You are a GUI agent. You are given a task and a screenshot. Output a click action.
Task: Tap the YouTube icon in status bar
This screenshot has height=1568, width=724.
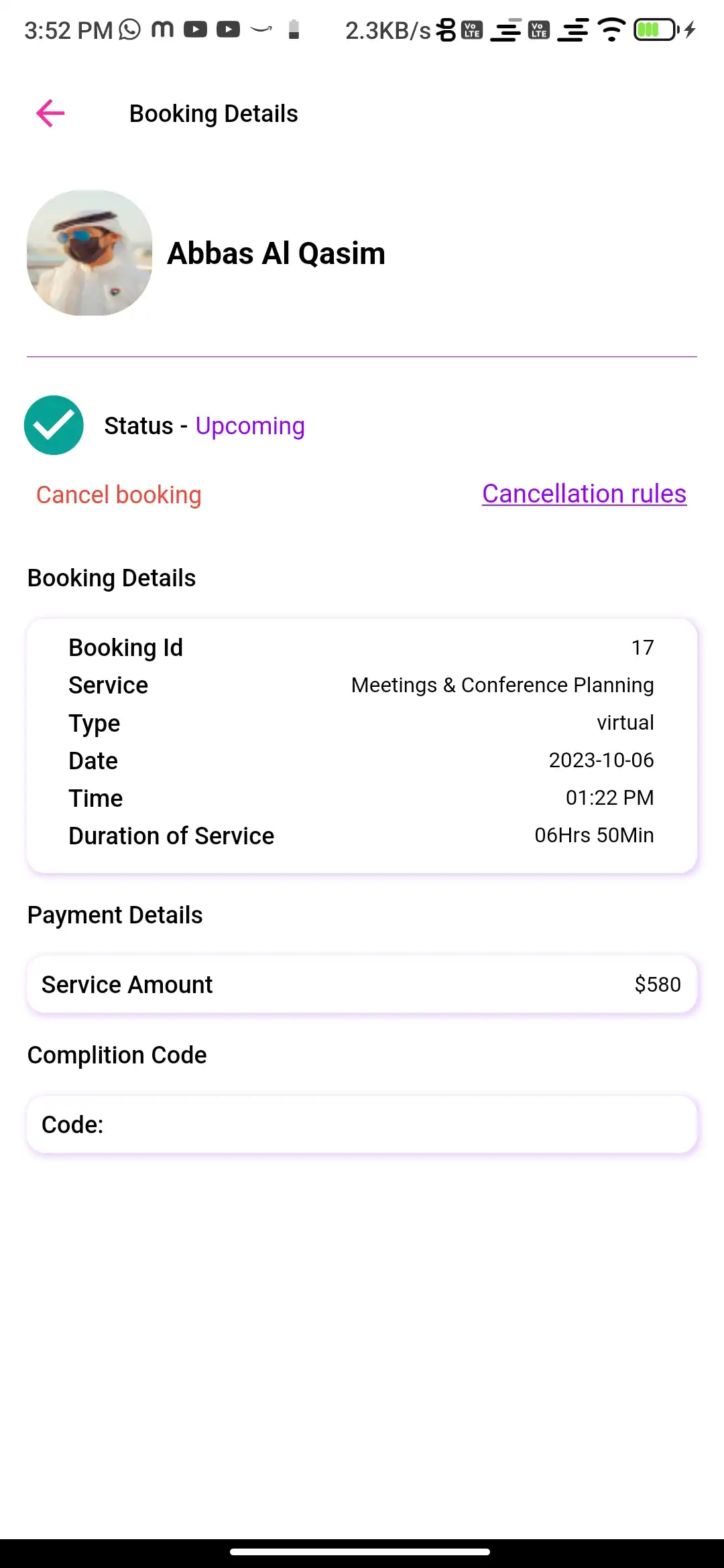[x=195, y=29]
